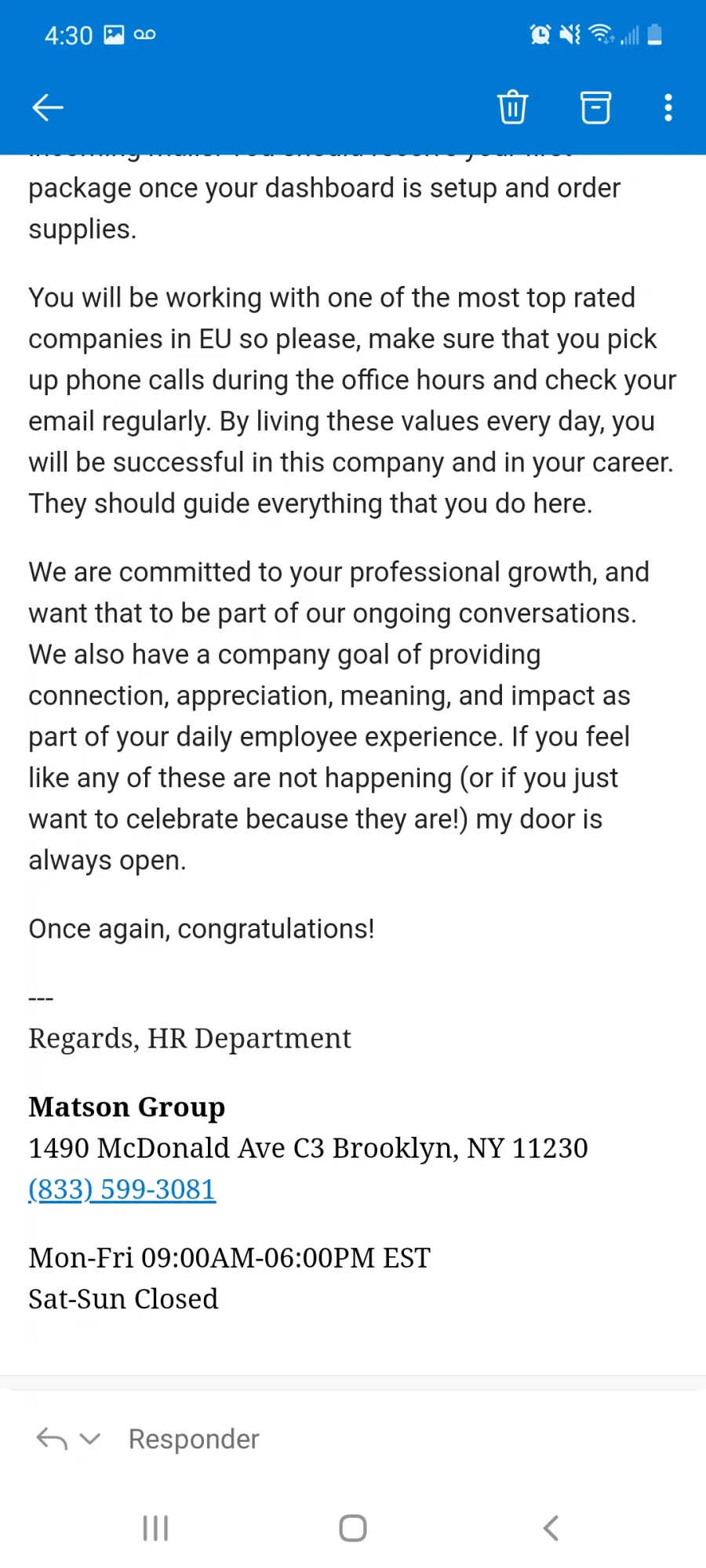Open recent apps from navigation bar

(x=155, y=1528)
